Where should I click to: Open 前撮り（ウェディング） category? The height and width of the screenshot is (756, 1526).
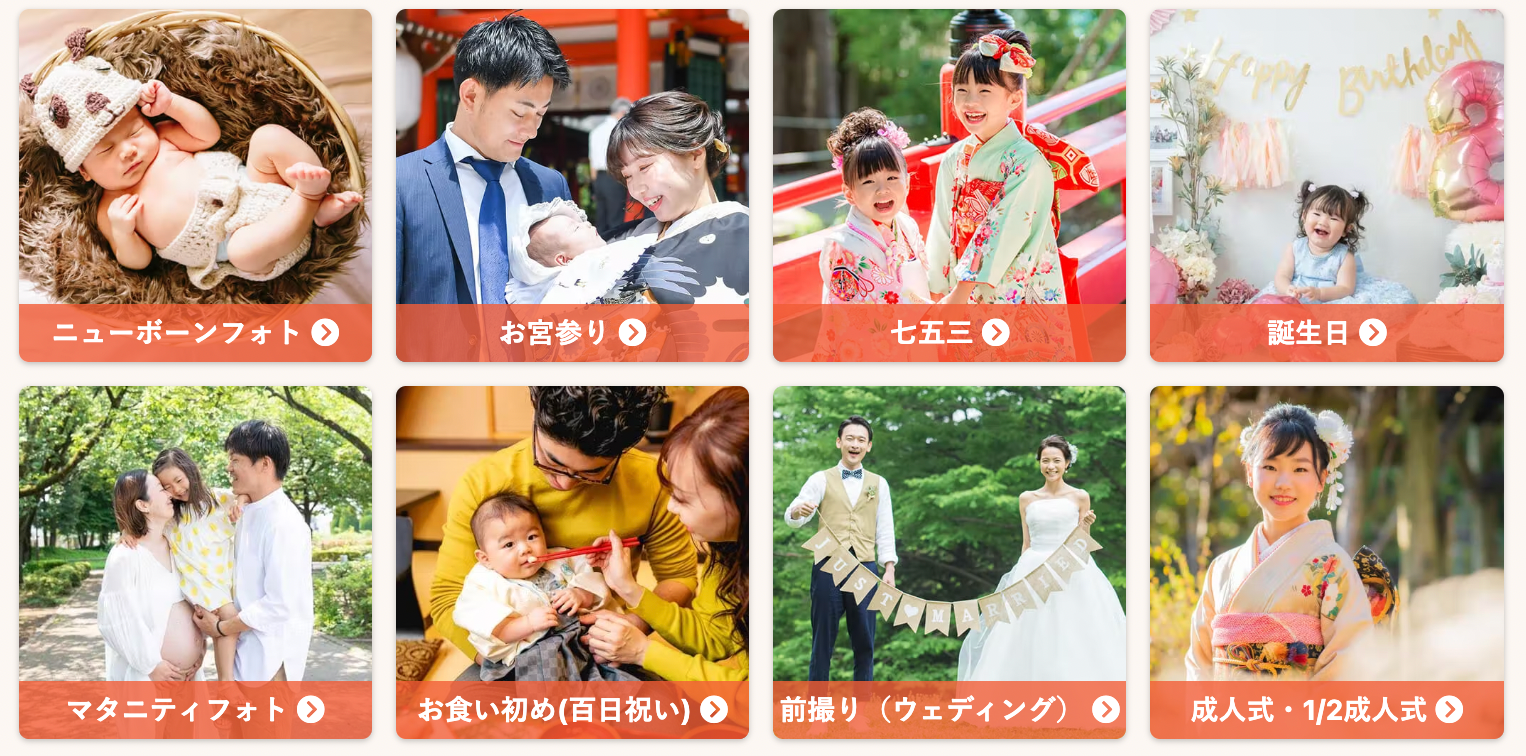point(949,562)
